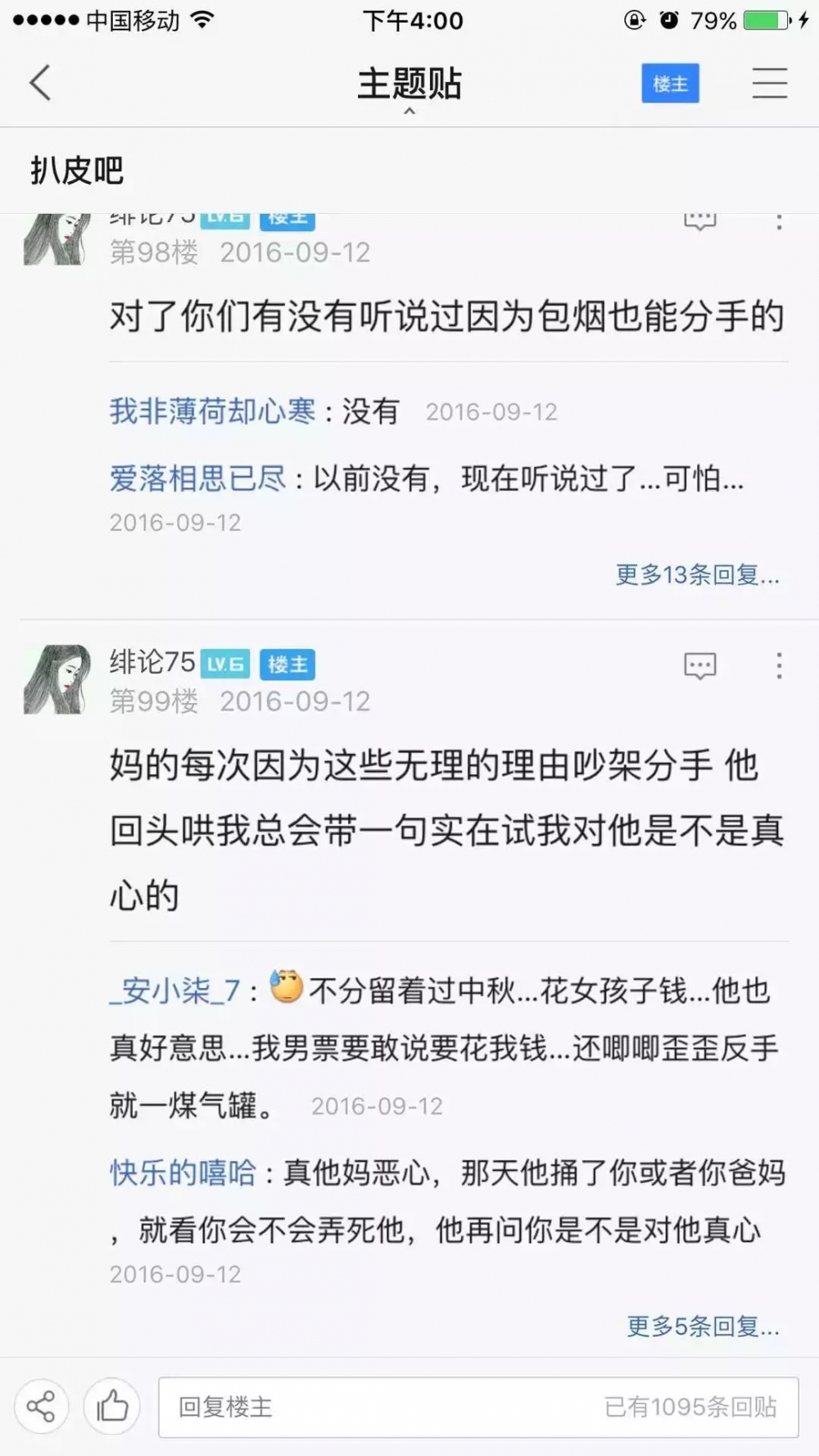Reply to floor 99 via comment icon
The width and height of the screenshot is (819, 1456).
[699, 666]
